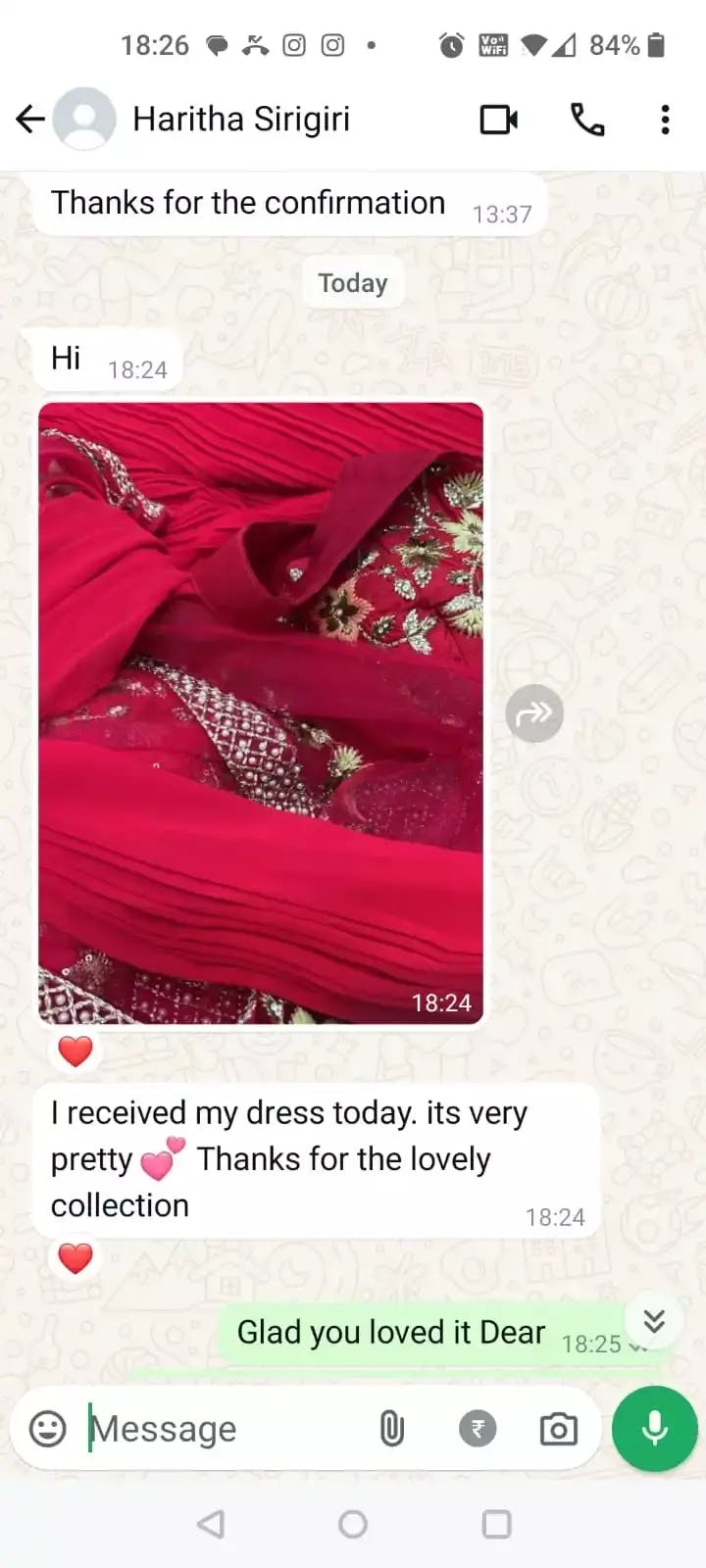Open Haritha Sirigiri's contact profile
The width and height of the screenshot is (706, 1568).
pos(240,120)
